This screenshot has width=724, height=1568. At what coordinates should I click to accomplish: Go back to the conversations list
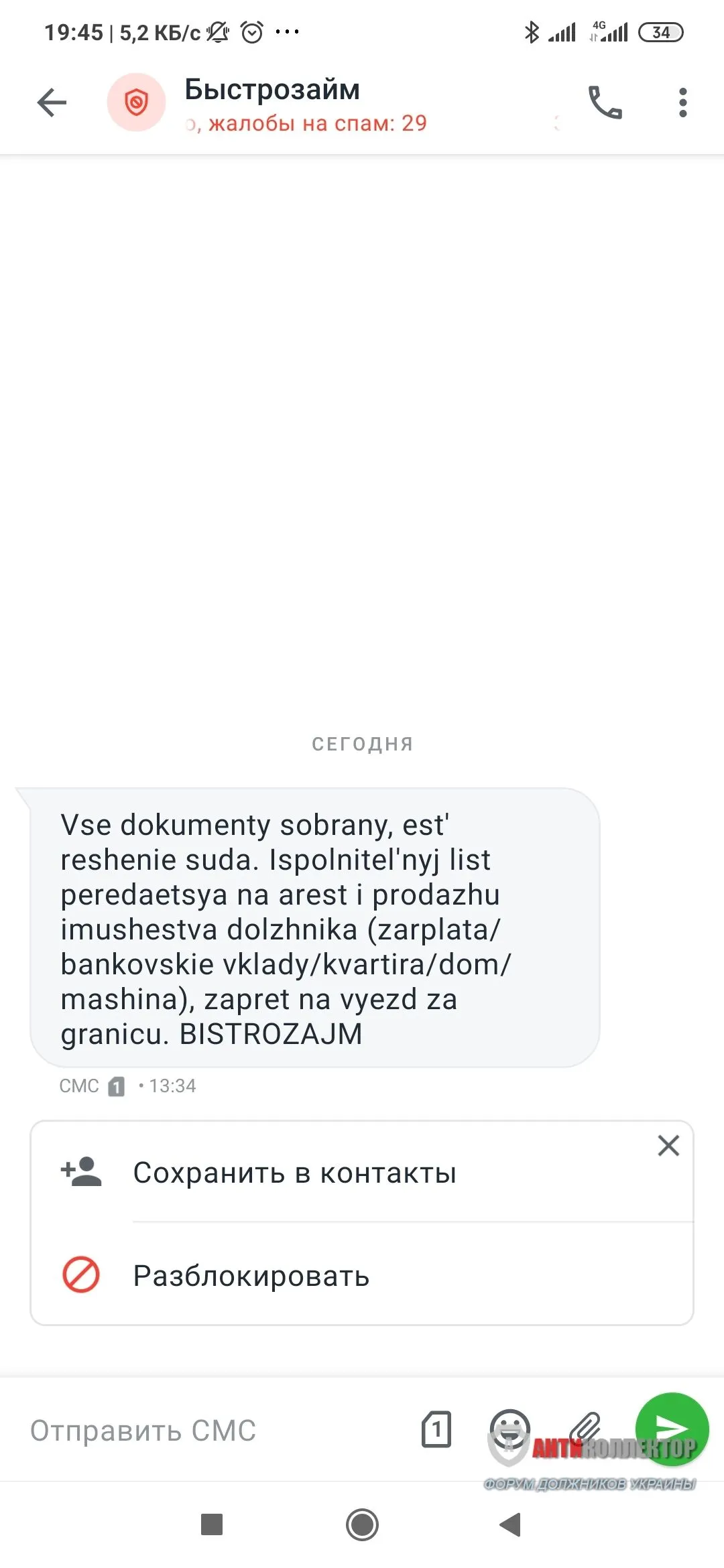click(52, 103)
